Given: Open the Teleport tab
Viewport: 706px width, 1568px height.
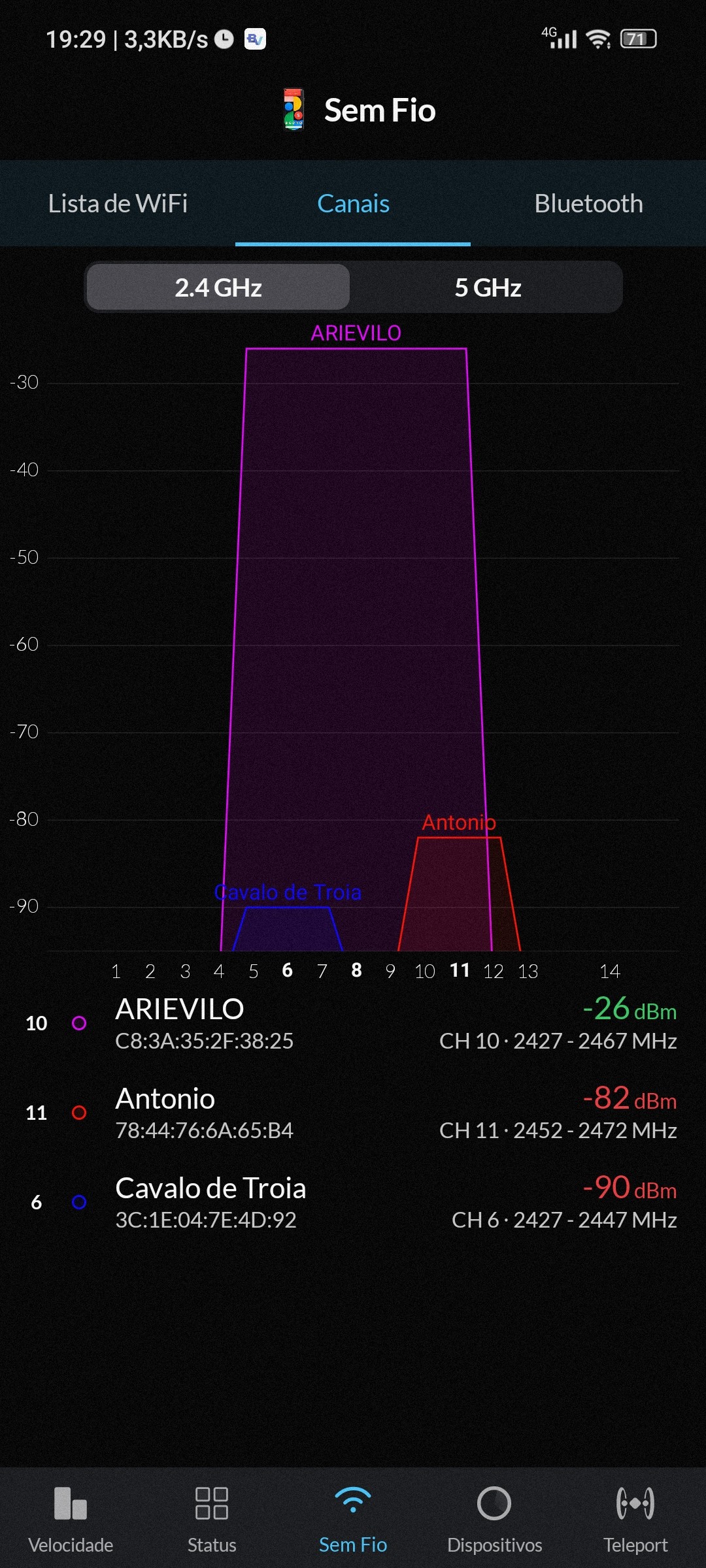Looking at the screenshot, I should coord(635,1518).
